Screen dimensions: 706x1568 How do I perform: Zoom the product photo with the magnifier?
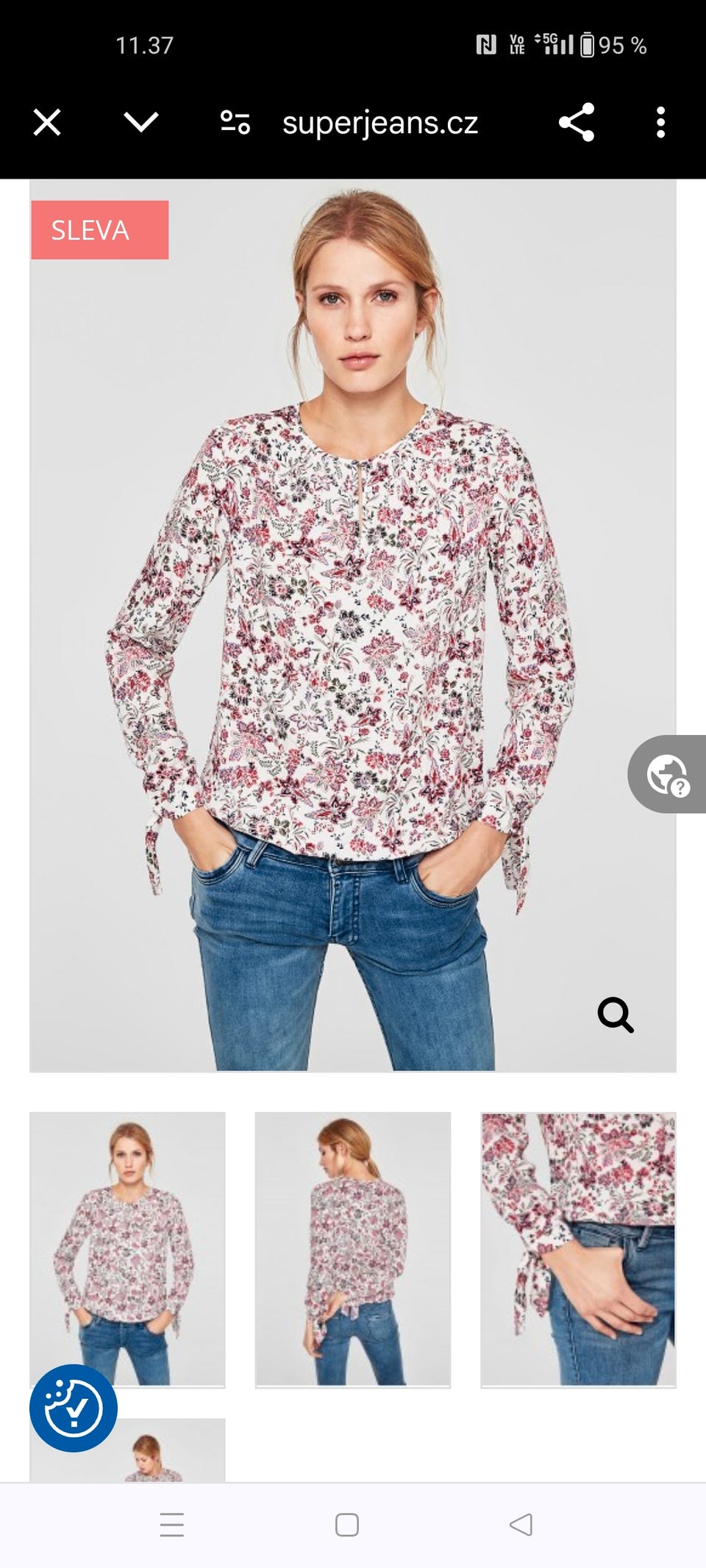(616, 1015)
